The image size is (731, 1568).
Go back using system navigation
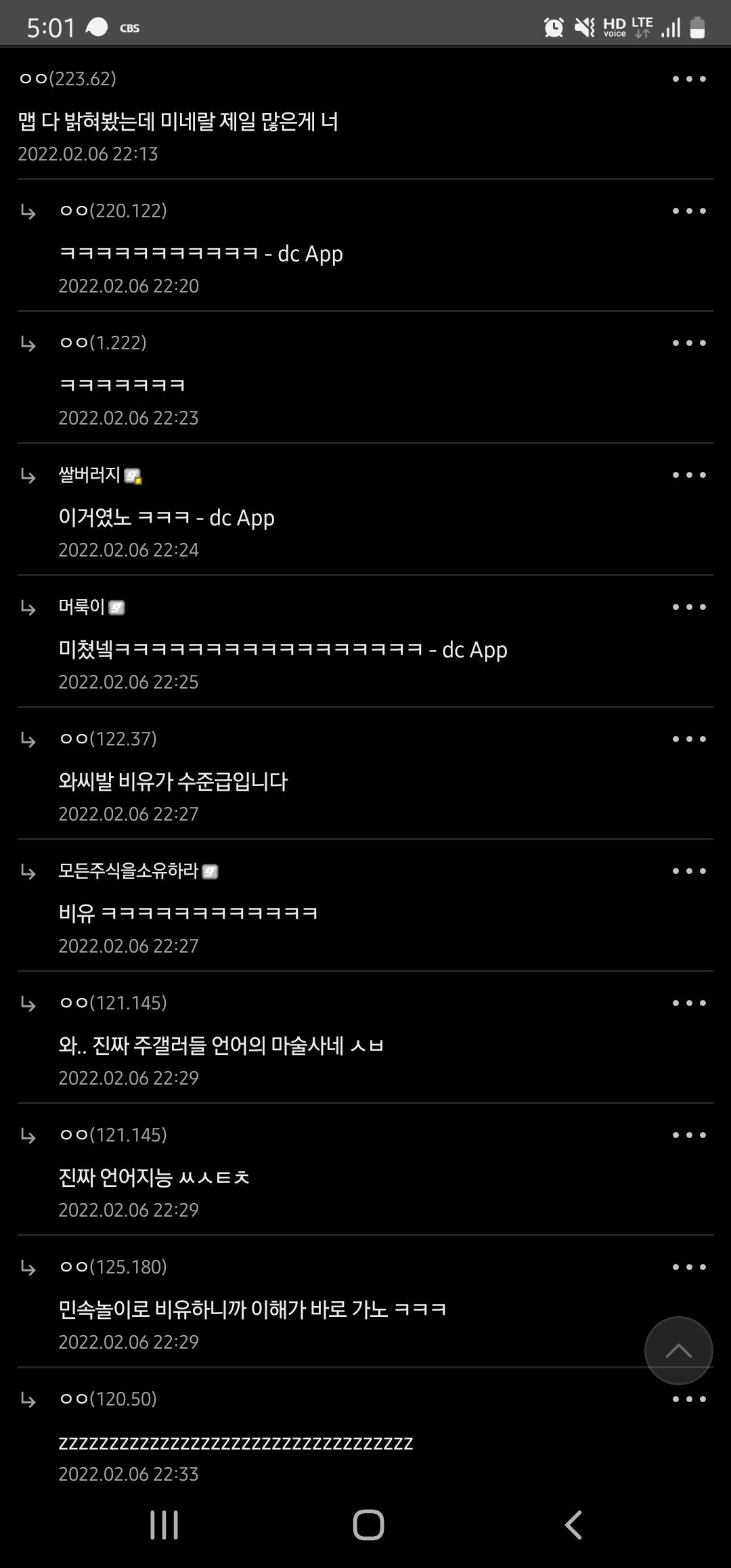click(573, 1525)
